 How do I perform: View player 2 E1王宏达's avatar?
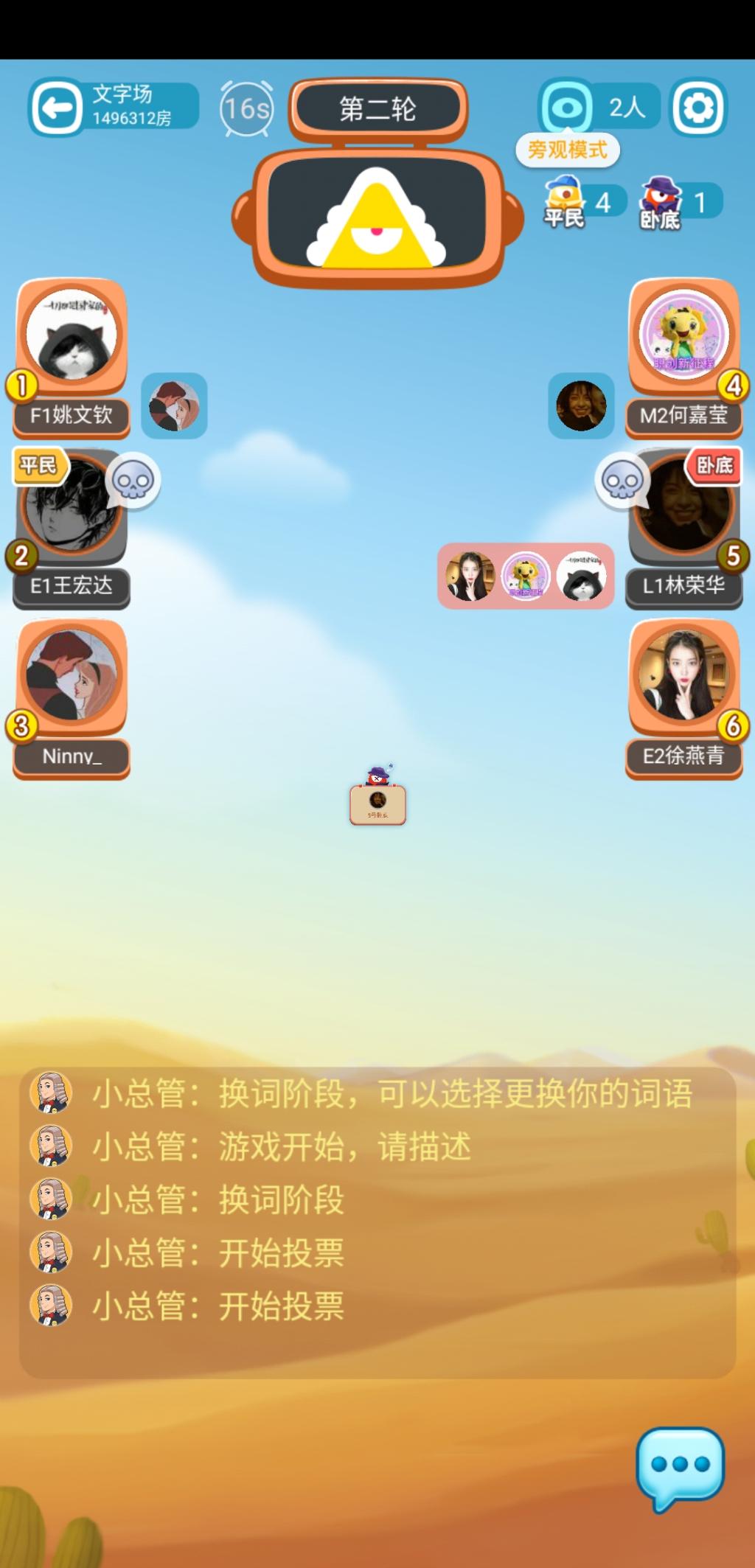click(72, 506)
